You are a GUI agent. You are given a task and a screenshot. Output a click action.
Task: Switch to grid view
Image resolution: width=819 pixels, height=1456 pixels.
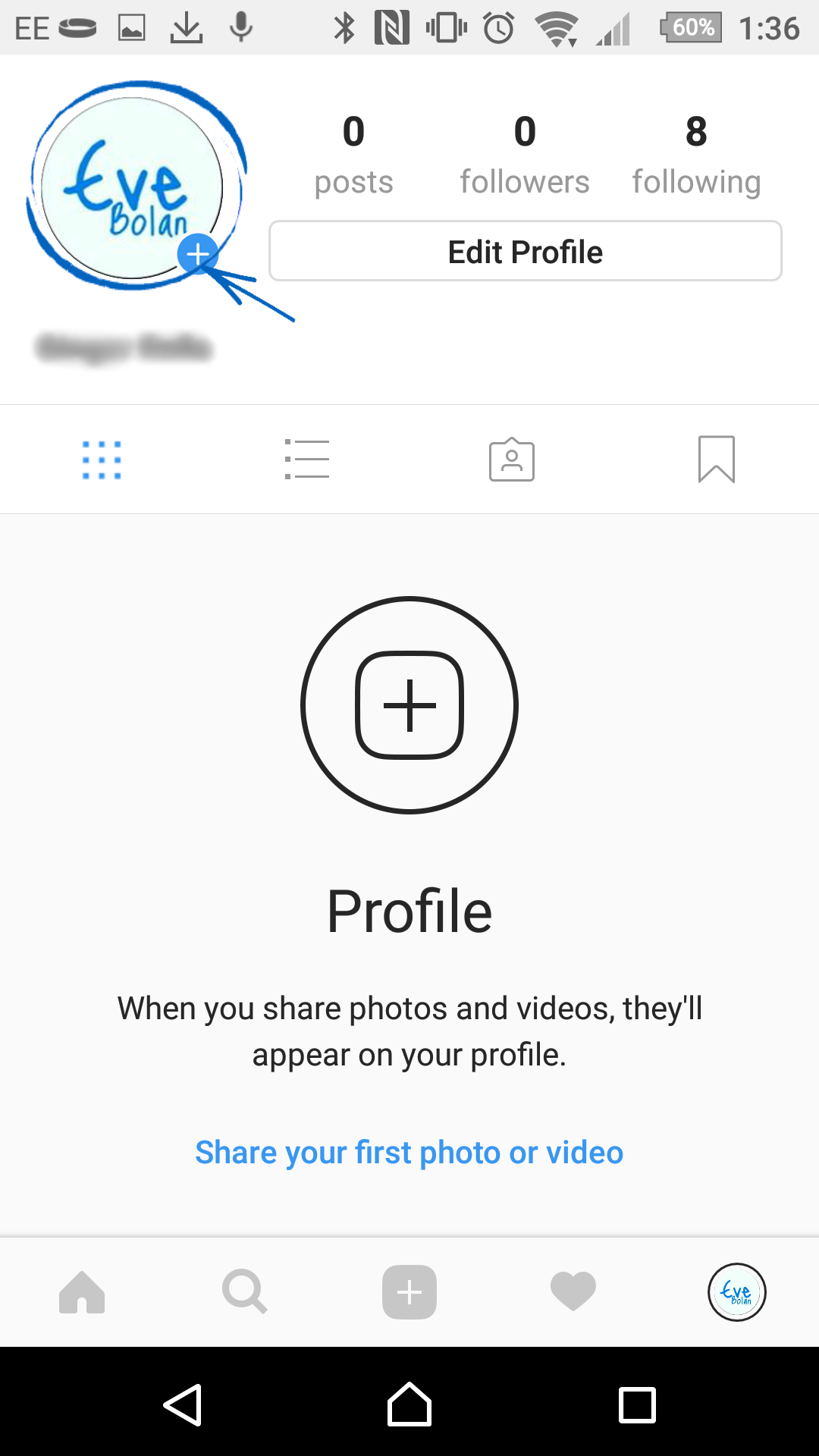[102, 458]
